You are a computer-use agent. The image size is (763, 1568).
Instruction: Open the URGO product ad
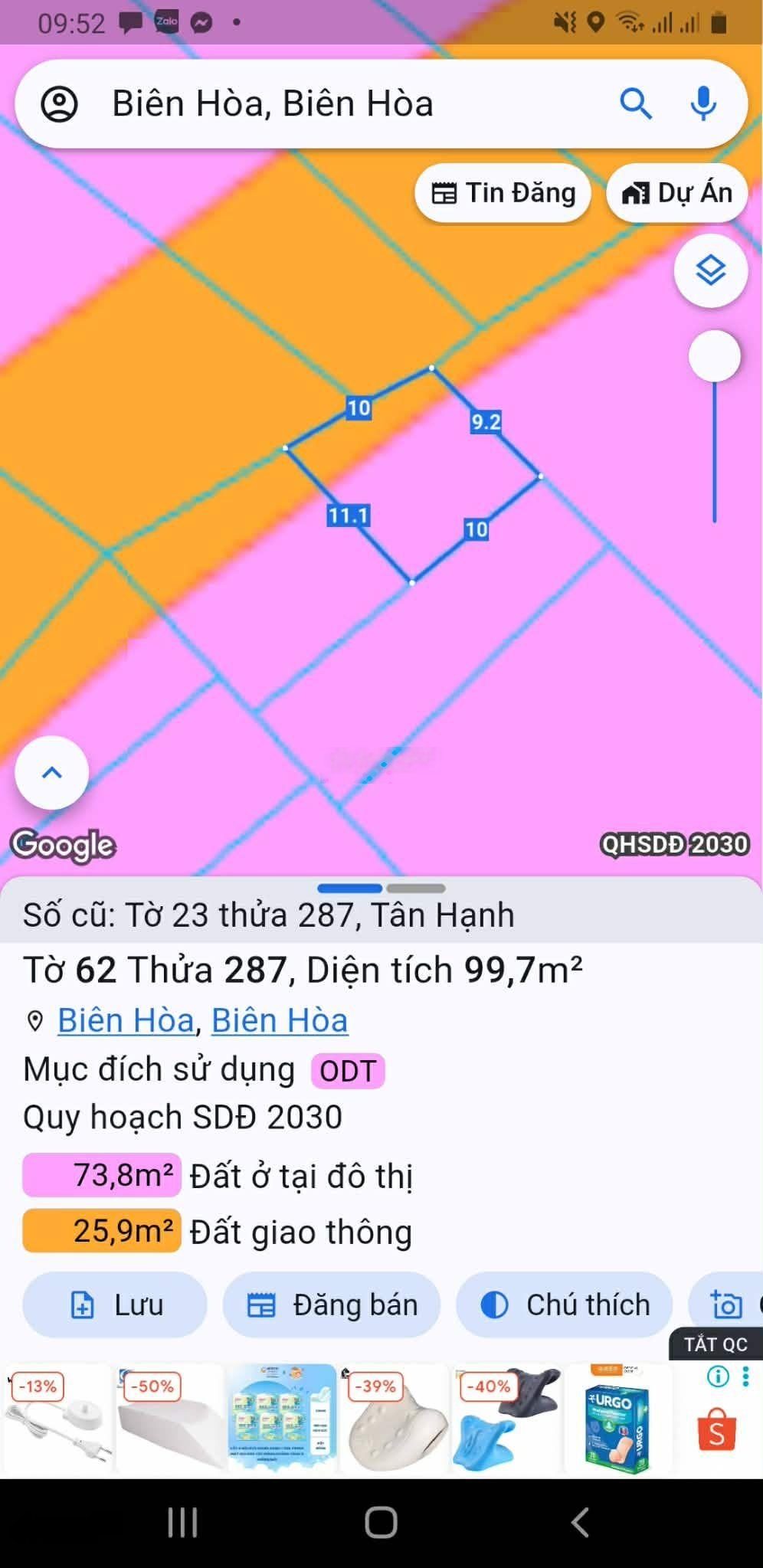(617, 1419)
